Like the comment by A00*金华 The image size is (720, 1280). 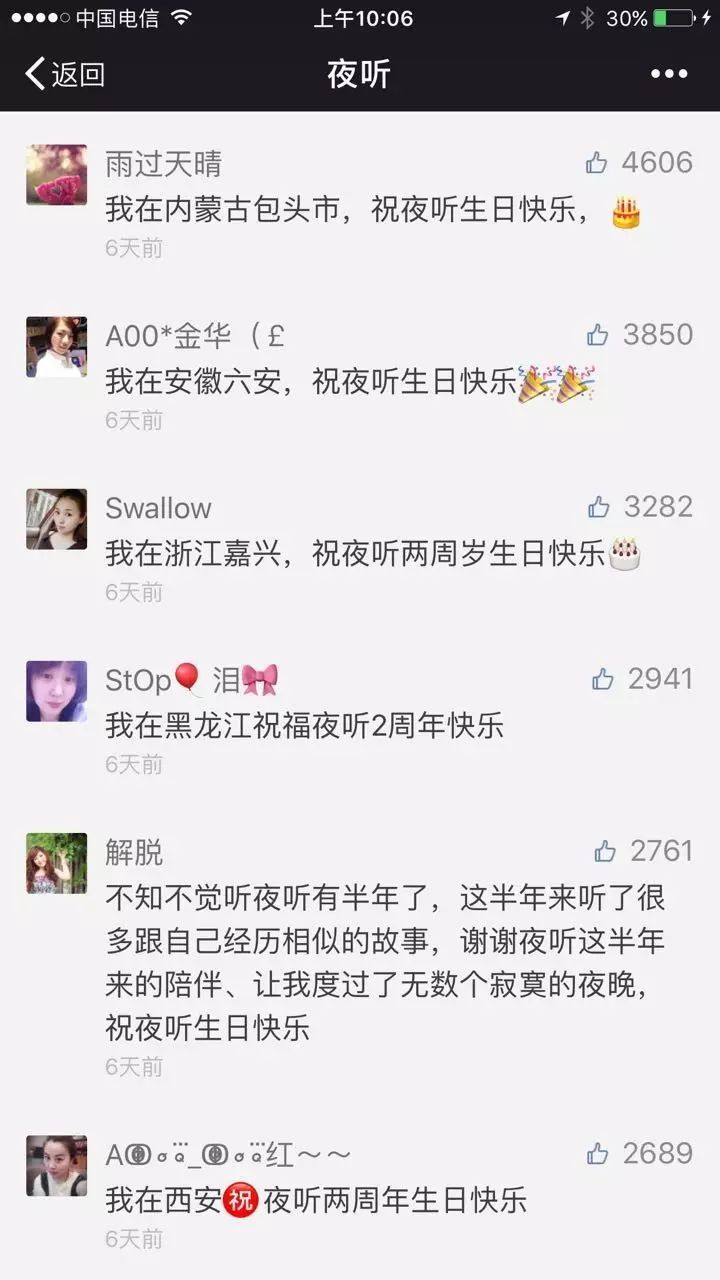point(598,335)
